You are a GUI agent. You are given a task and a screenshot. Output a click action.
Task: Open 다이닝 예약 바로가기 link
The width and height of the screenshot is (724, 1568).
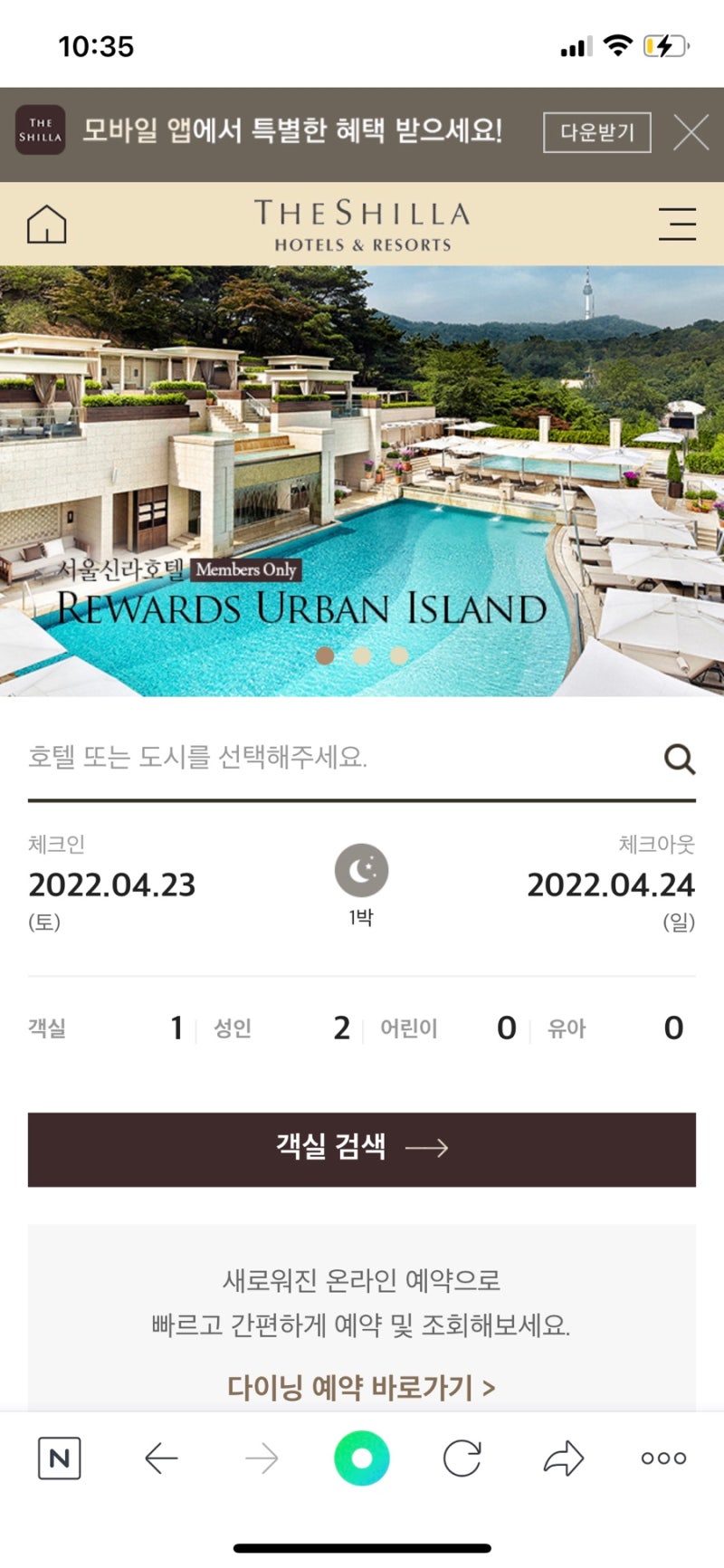(361, 1386)
